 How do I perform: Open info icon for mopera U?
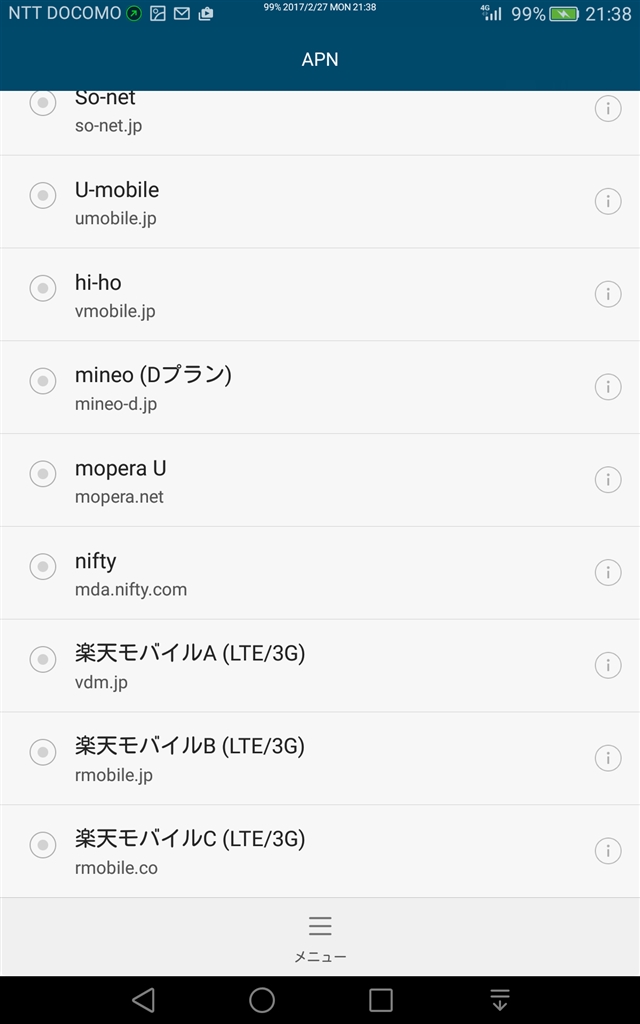click(x=608, y=480)
